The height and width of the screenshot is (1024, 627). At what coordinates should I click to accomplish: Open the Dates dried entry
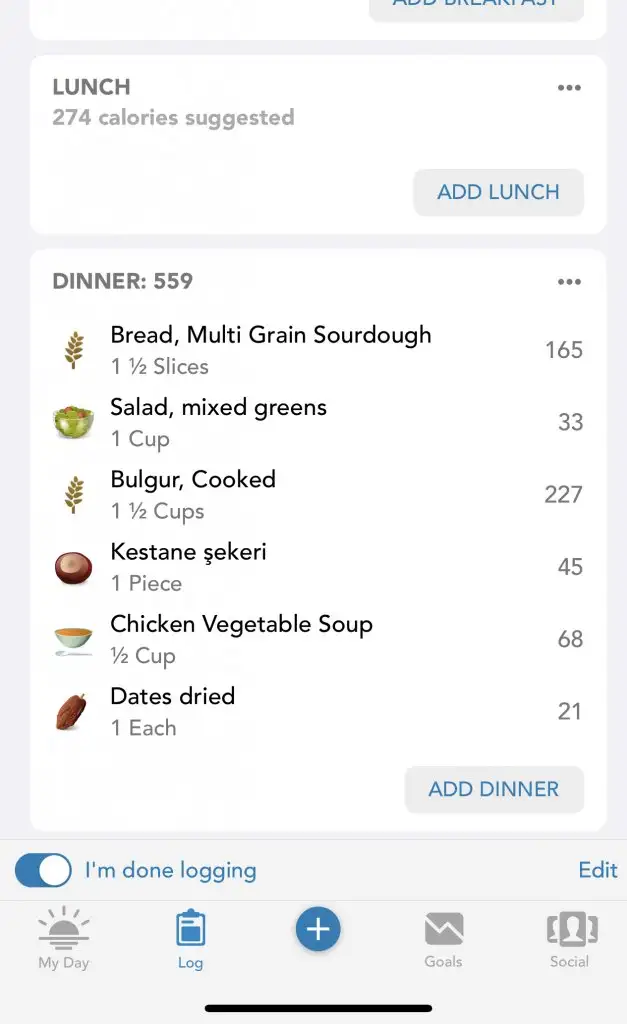pyautogui.click(x=318, y=712)
